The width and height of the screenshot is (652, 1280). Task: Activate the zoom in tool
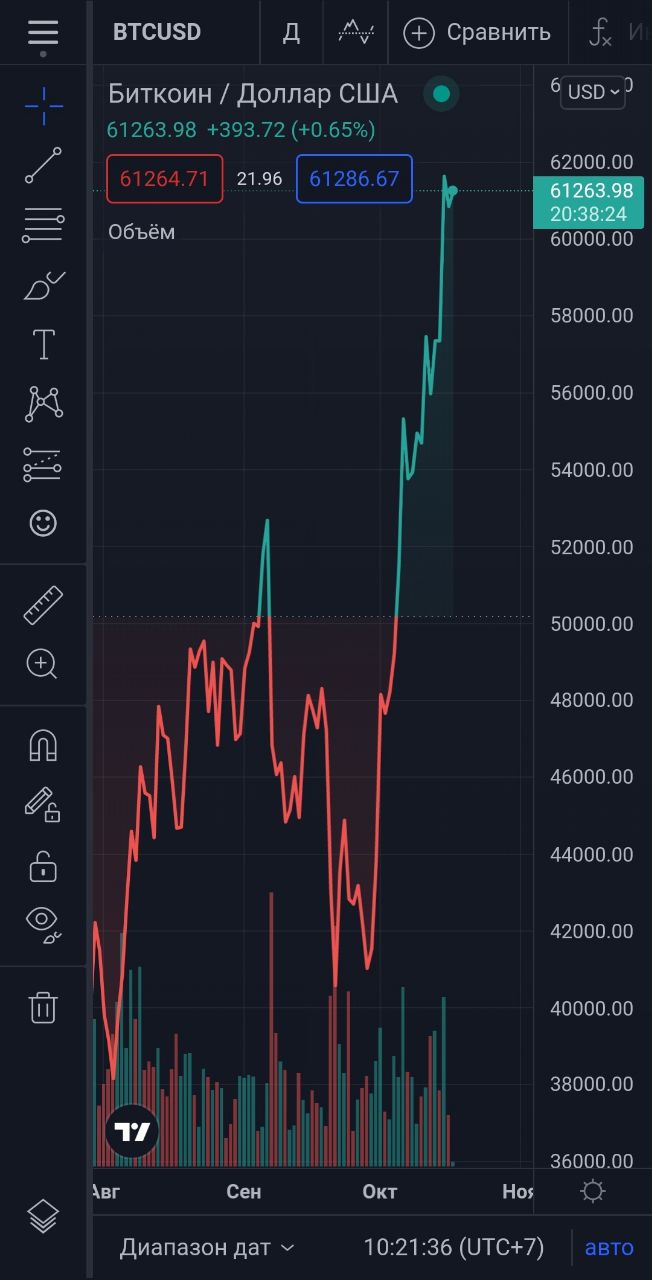(x=43, y=663)
